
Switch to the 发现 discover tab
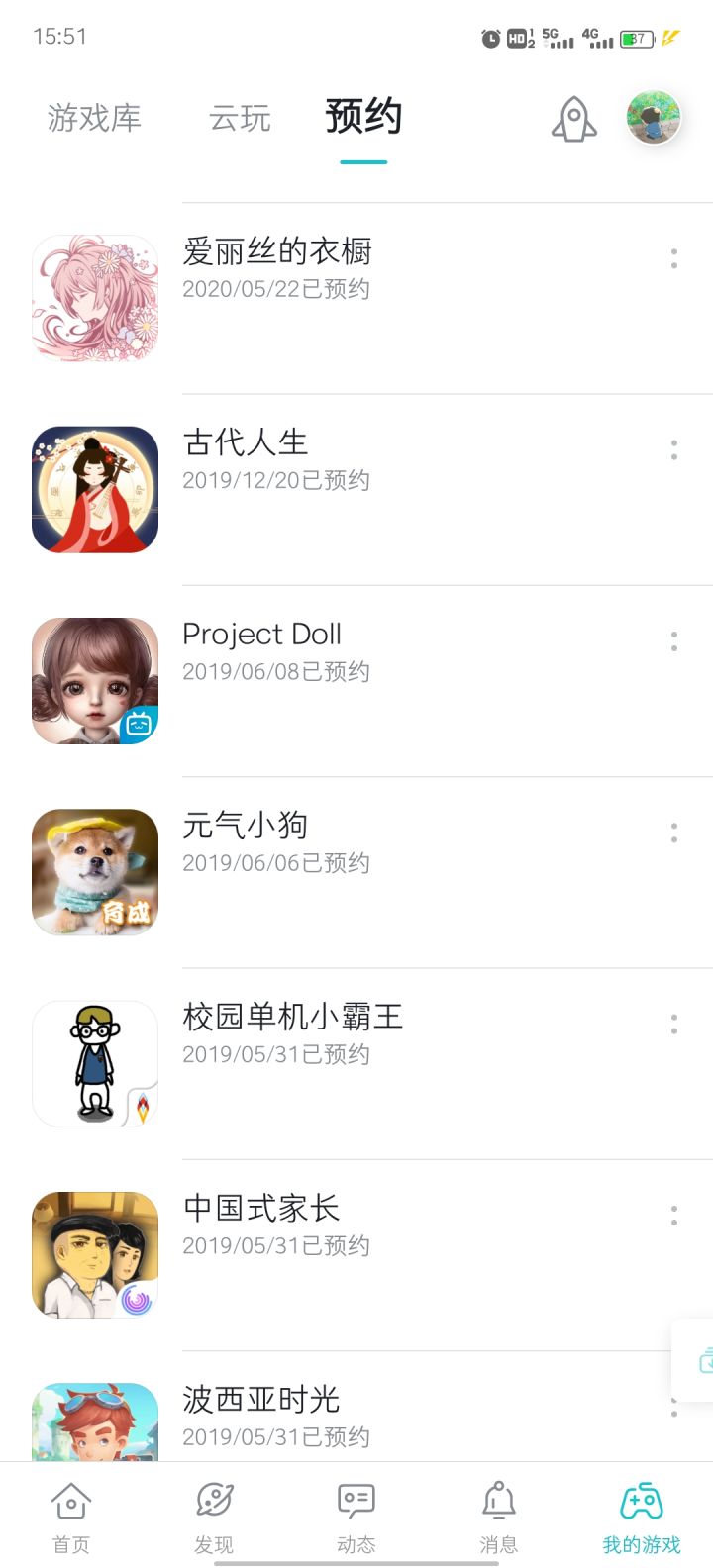(214, 1517)
